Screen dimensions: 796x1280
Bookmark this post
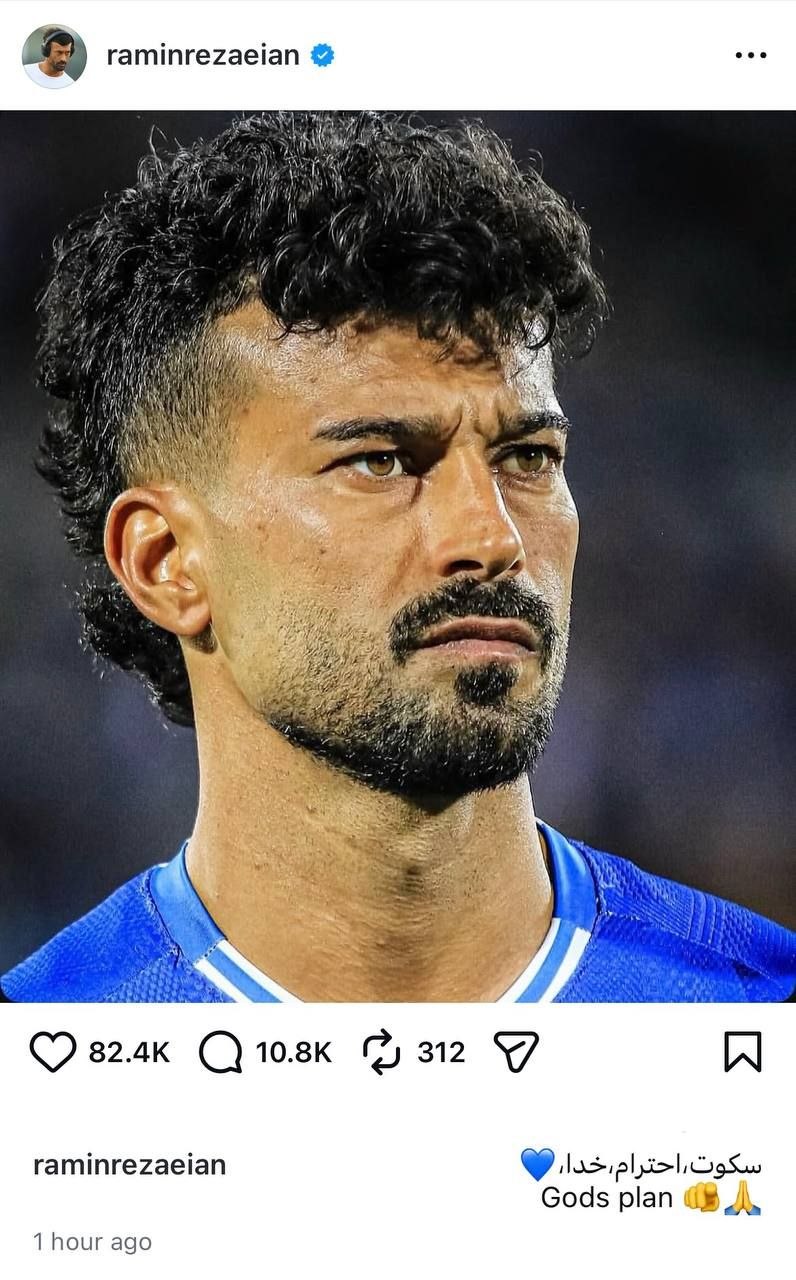coord(742,1052)
